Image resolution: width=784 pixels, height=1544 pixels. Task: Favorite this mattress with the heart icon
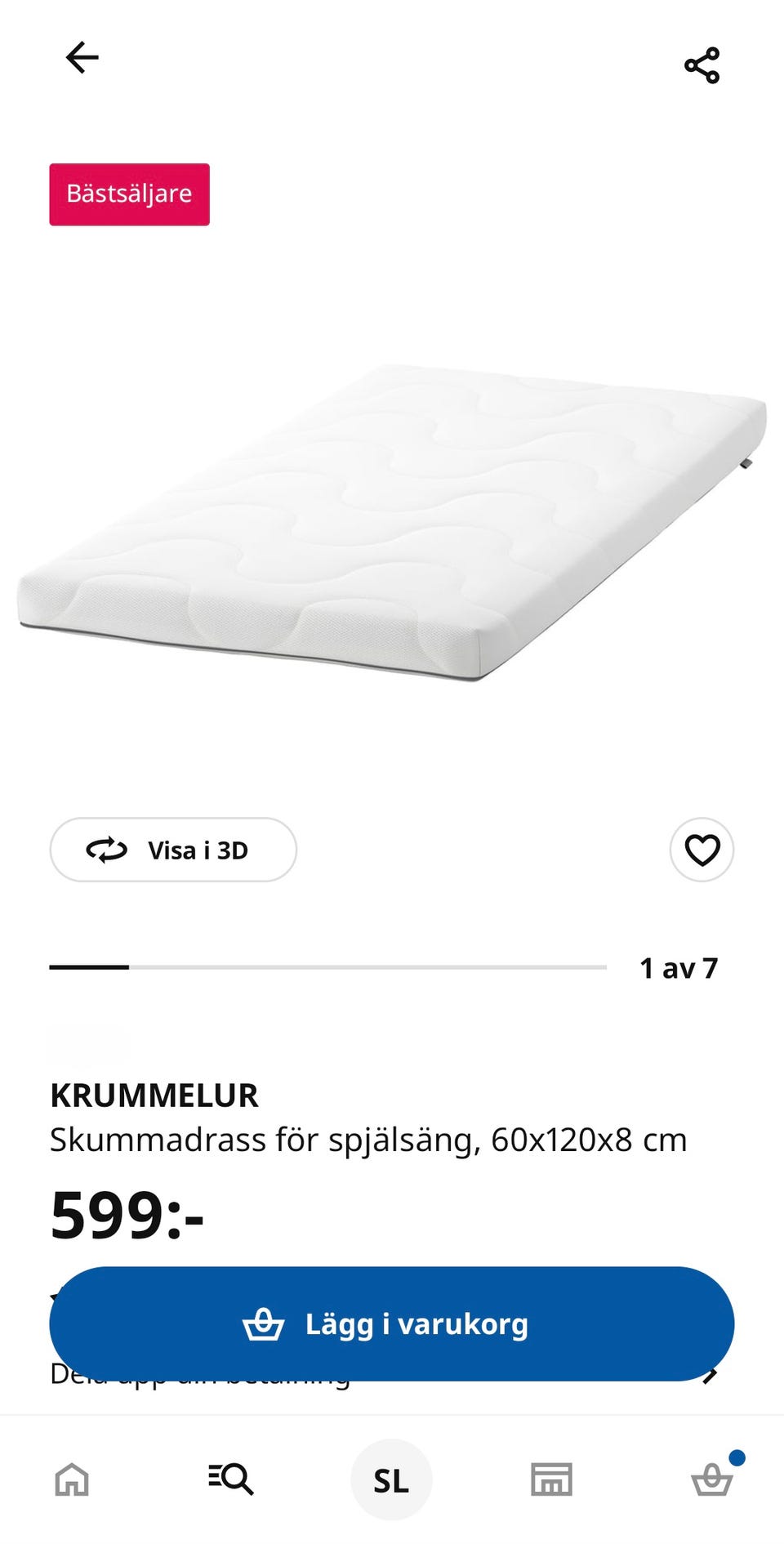tap(702, 850)
